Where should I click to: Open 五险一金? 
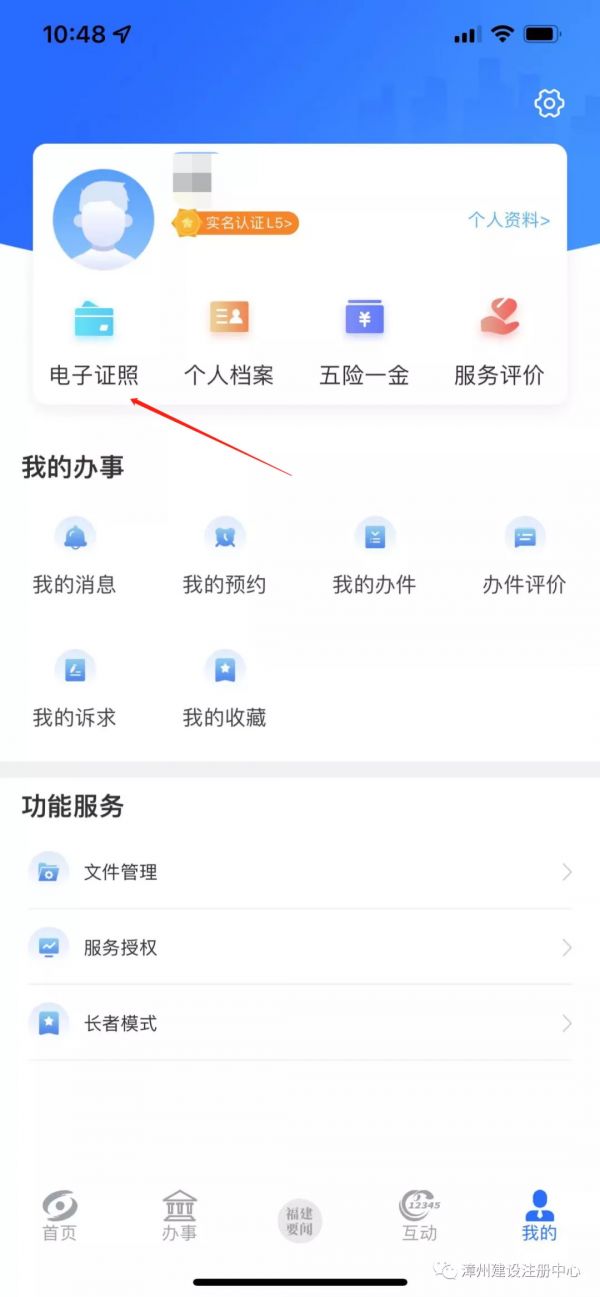pyautogui.click(x=364, y=345)
